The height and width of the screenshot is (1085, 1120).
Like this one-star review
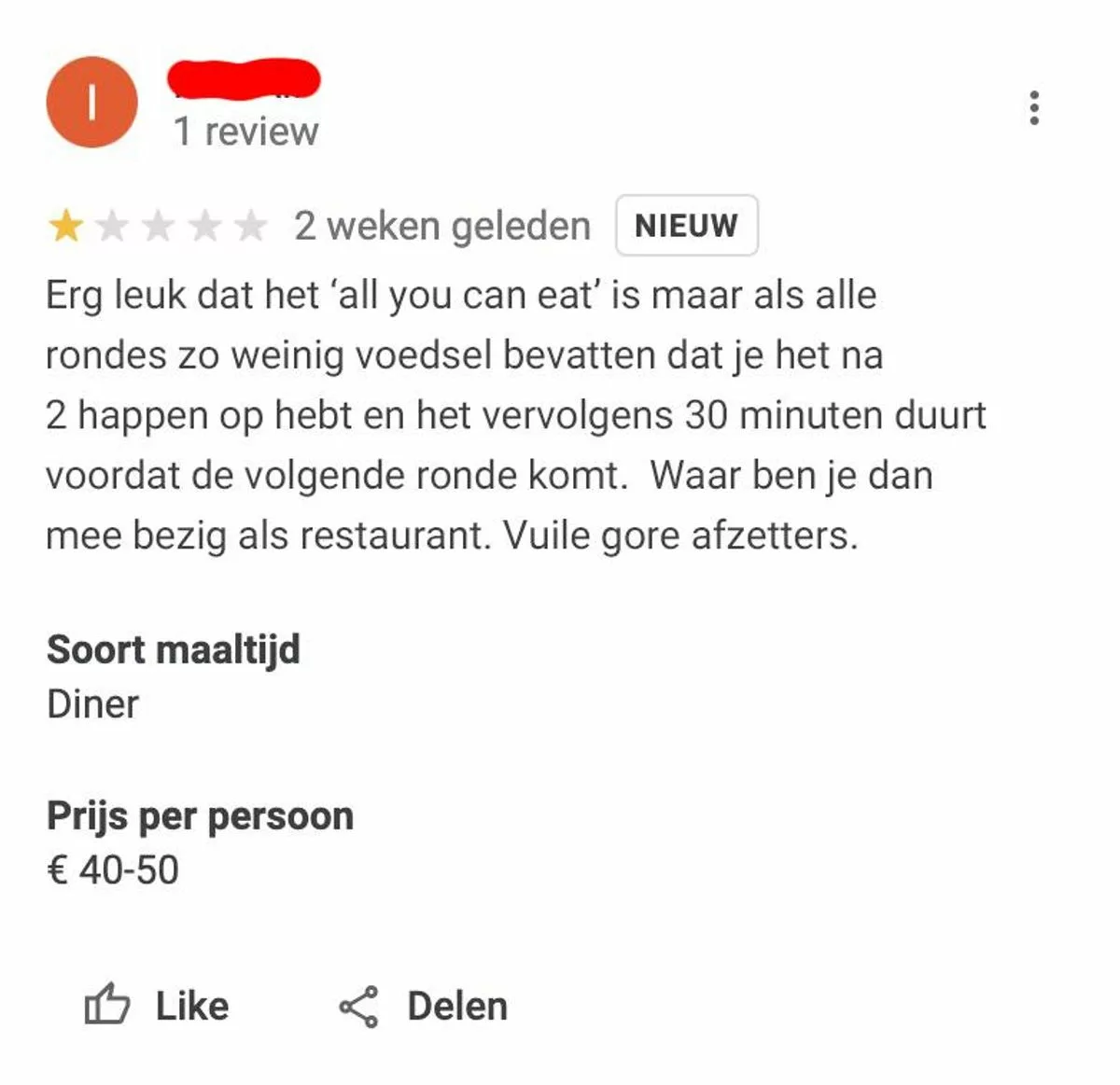coord(157,1006)
